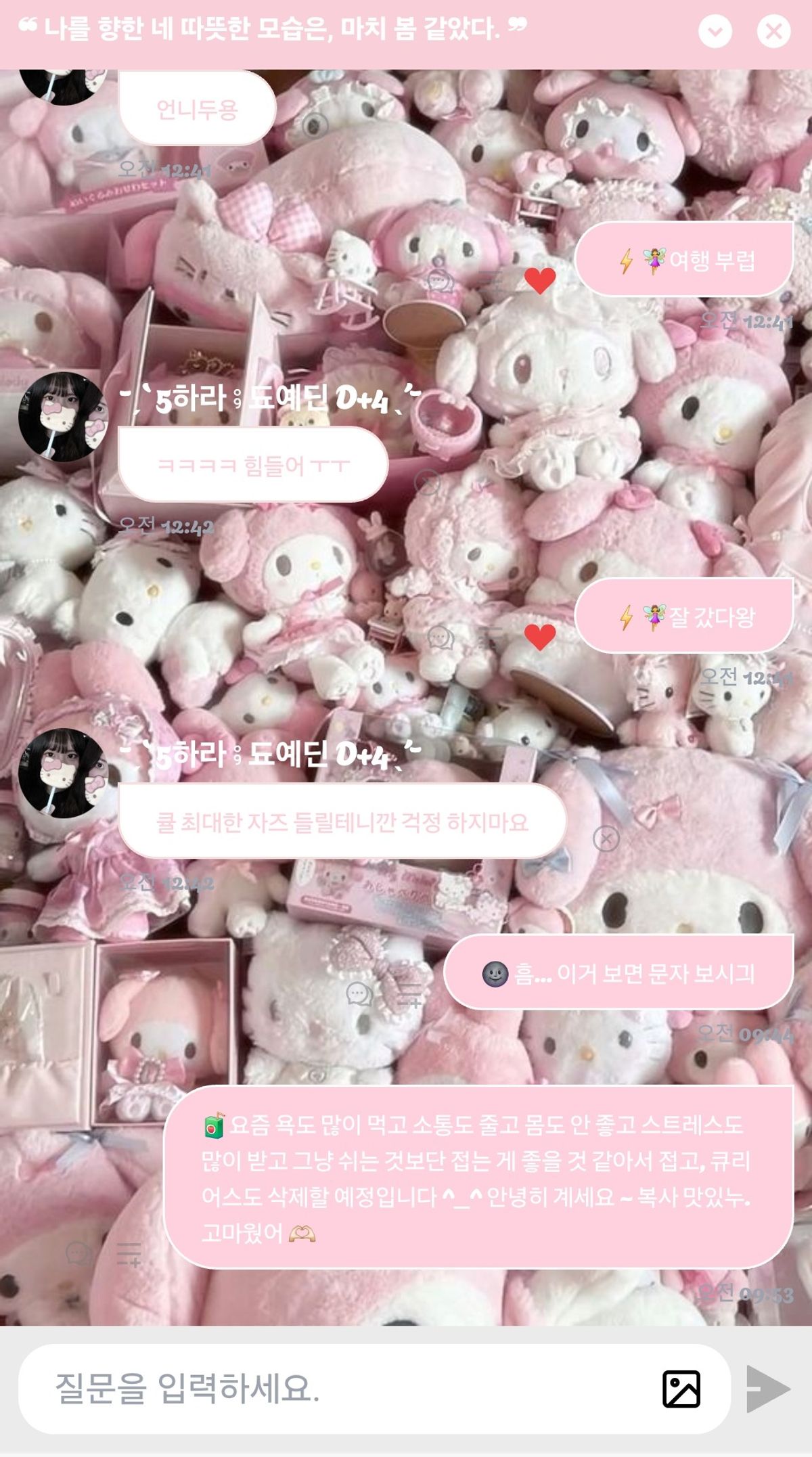Tap the question input field
Screen dimensions: 812x1457
point(338,1389)
